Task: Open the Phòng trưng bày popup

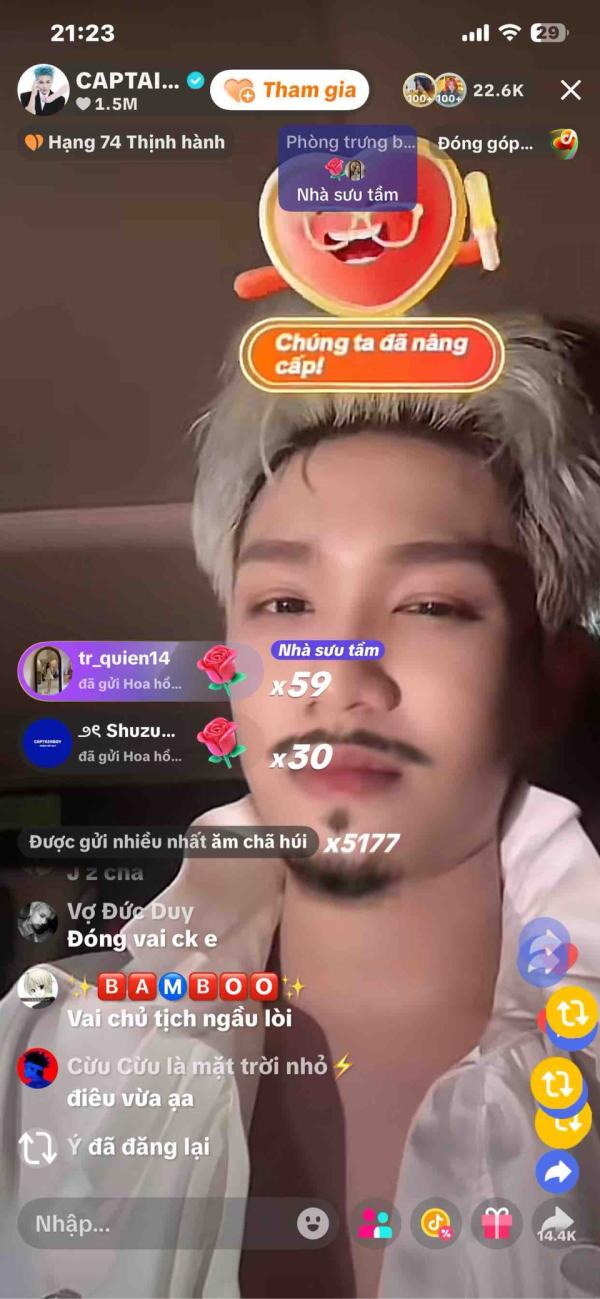Action: tap(347, 168)
